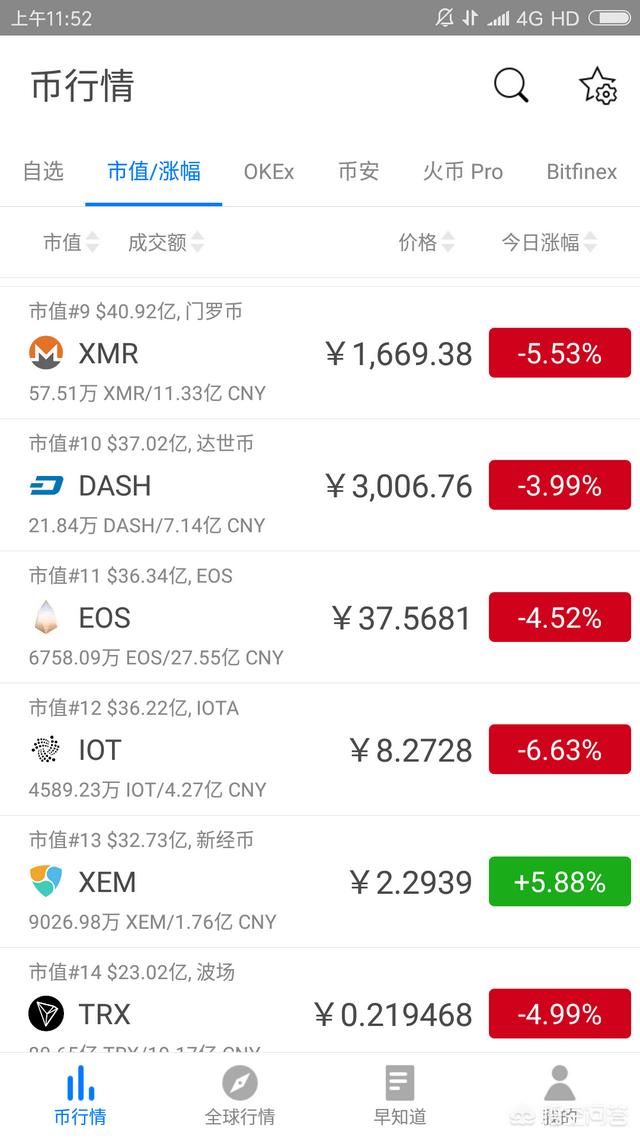This screenshot has height=1138, width=640.
Task: Open the star settings icon
Action: click(598, 86)
